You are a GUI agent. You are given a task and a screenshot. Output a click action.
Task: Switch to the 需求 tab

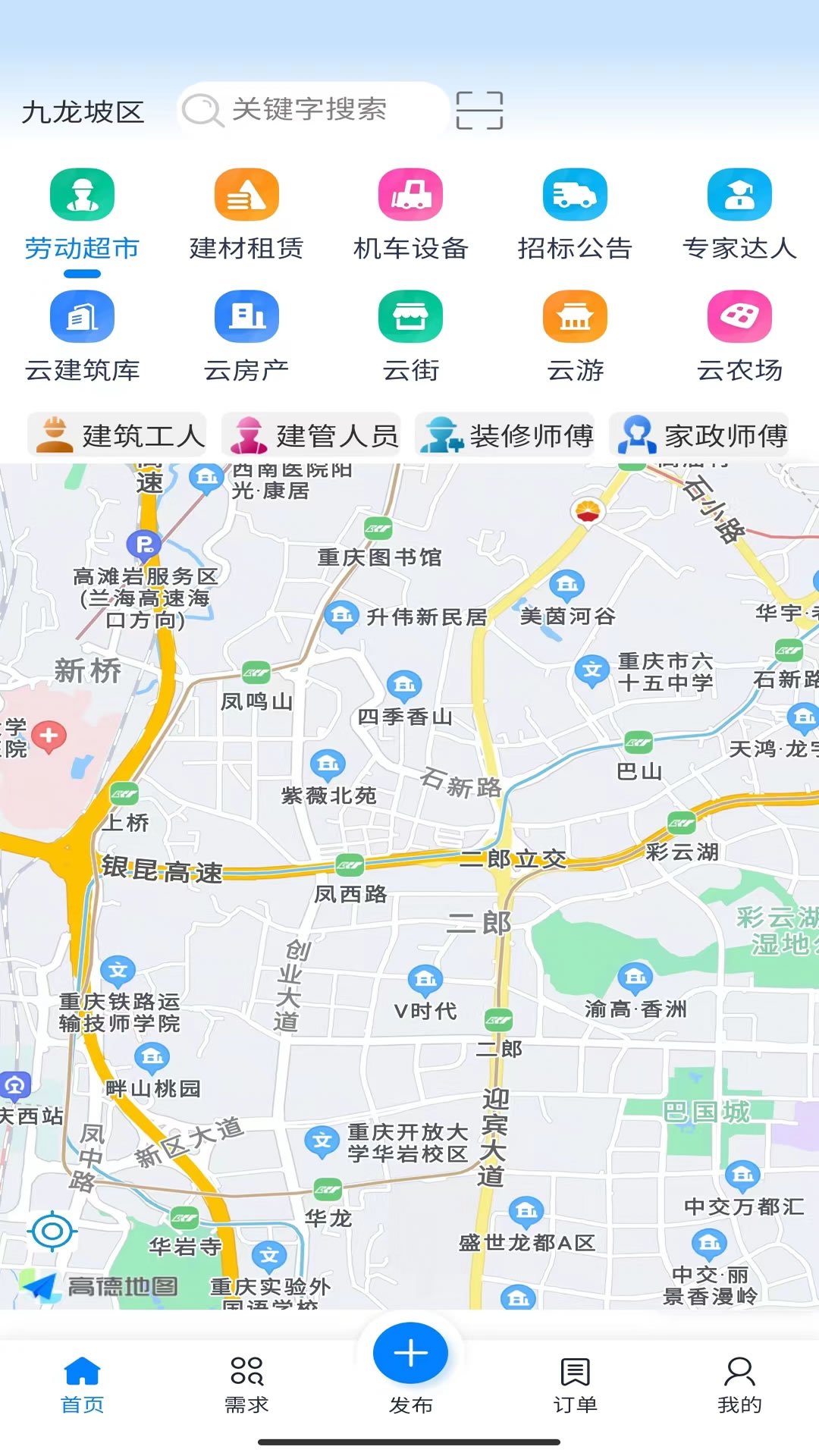tap(246, 1385)
